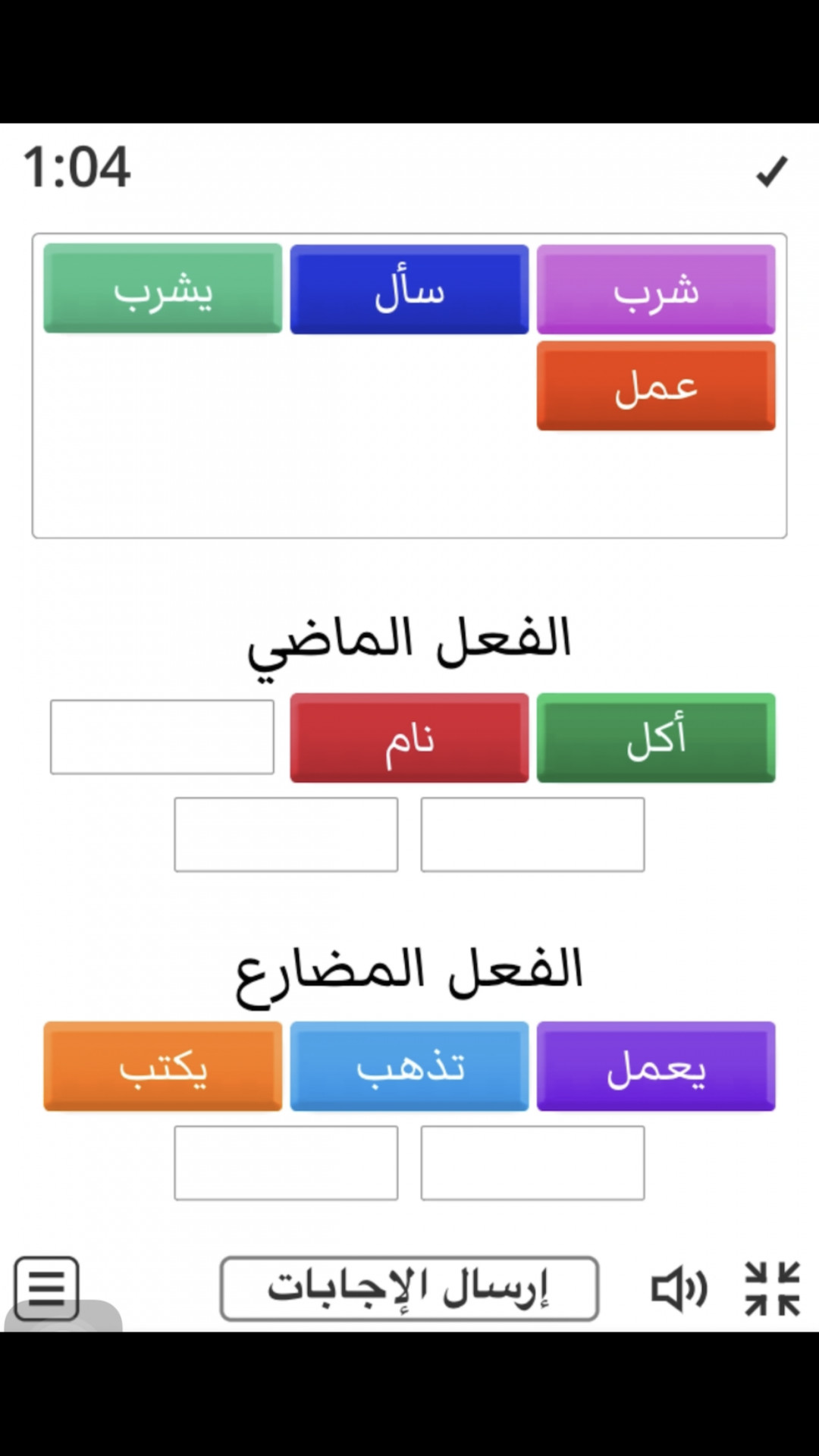Select the purple يعمل tile
Image resolution: width=819 pixels, height=1456 pixels.
point(656,1066)
